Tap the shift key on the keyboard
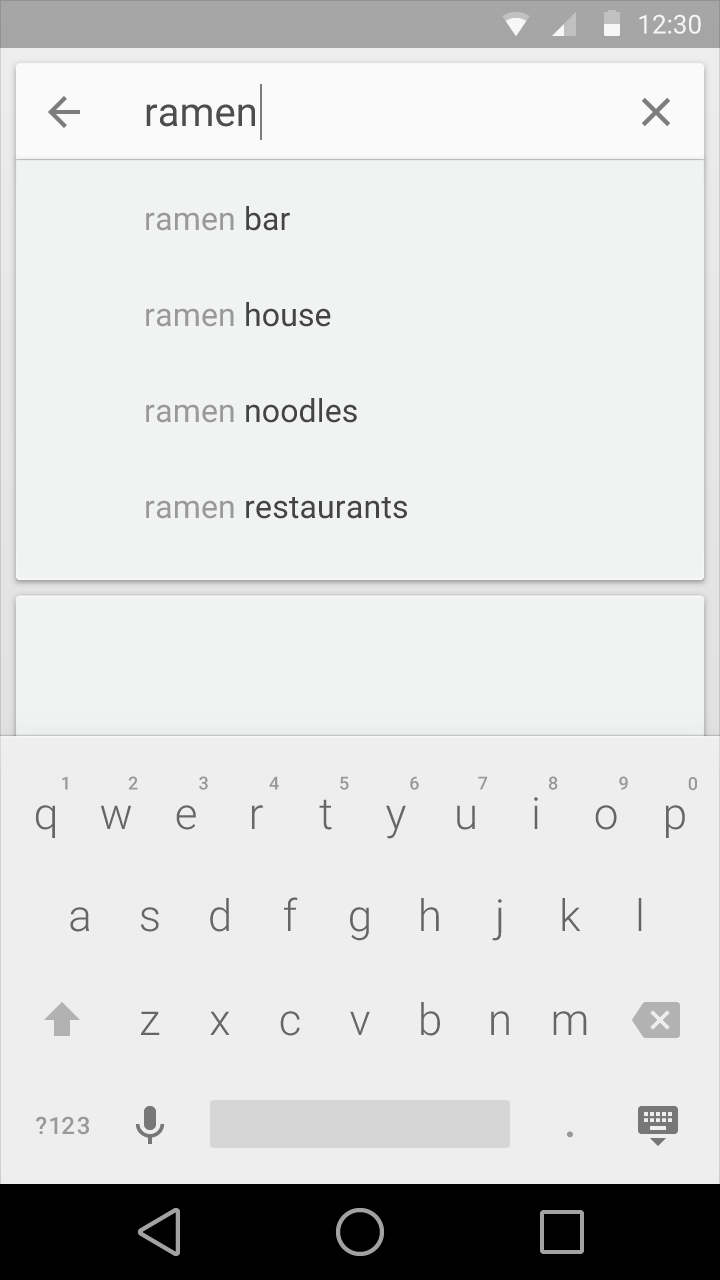The height and width of the screenshot is (1280, 720). [x=62, y=1020]
